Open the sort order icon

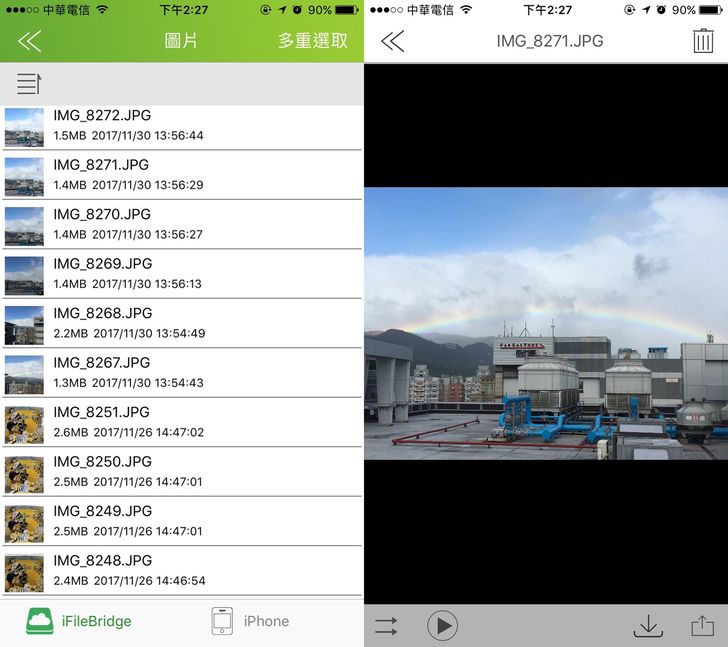pos(29,84)
